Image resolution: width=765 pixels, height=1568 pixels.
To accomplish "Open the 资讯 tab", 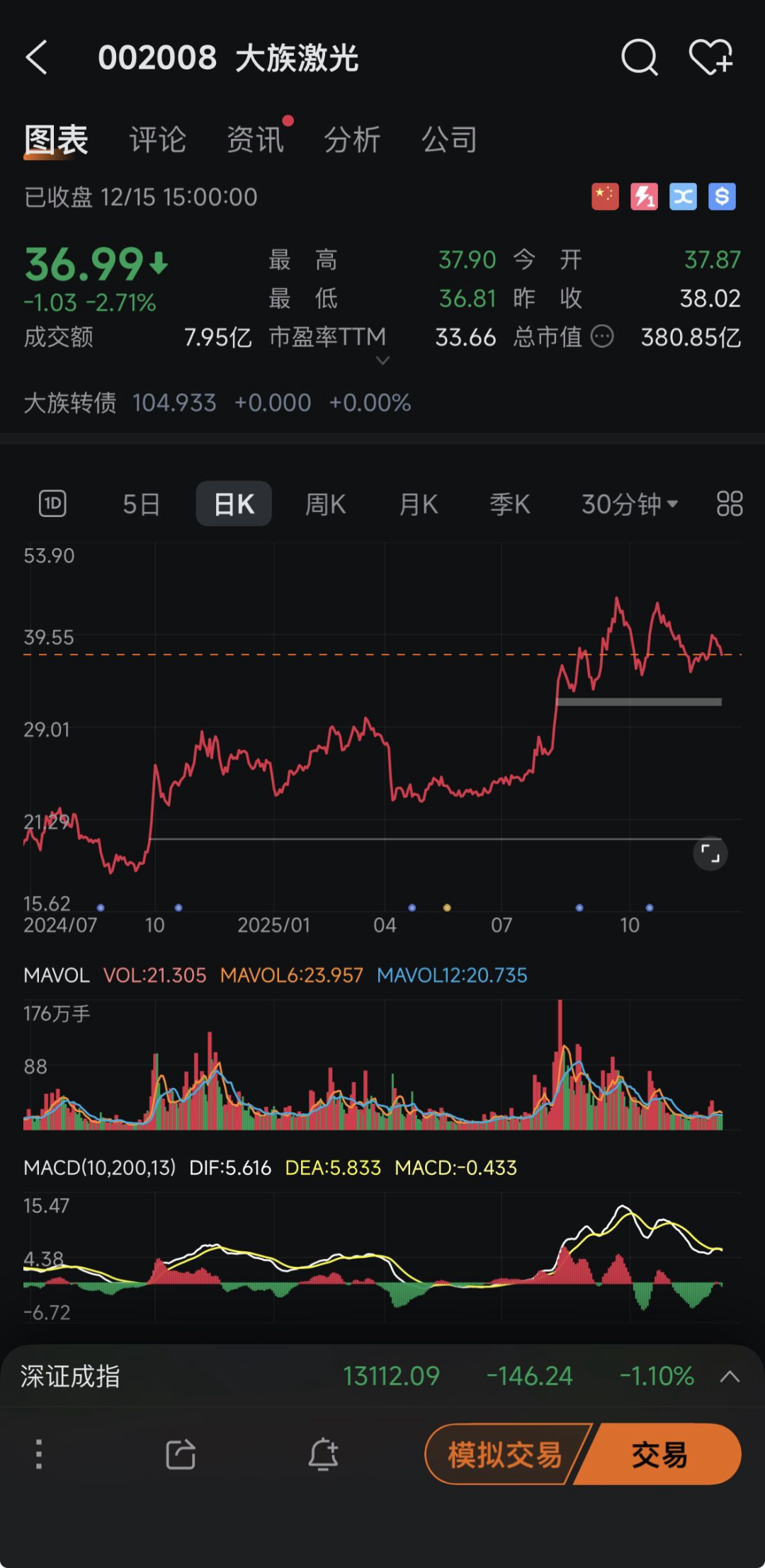I will [x=255, y=140].
